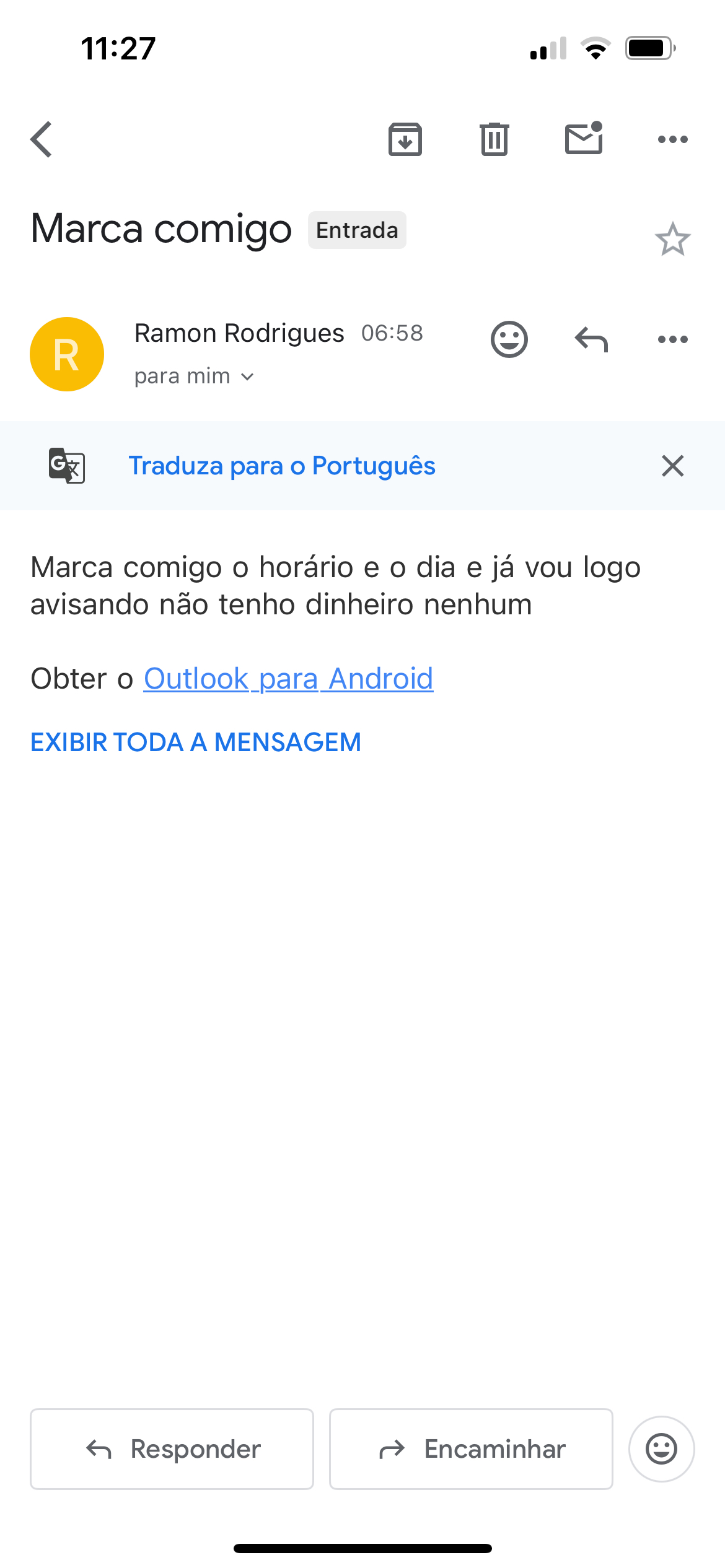Open the top toolbar overflow menu
Screen dimensions: 725x1568
point(672,139)
